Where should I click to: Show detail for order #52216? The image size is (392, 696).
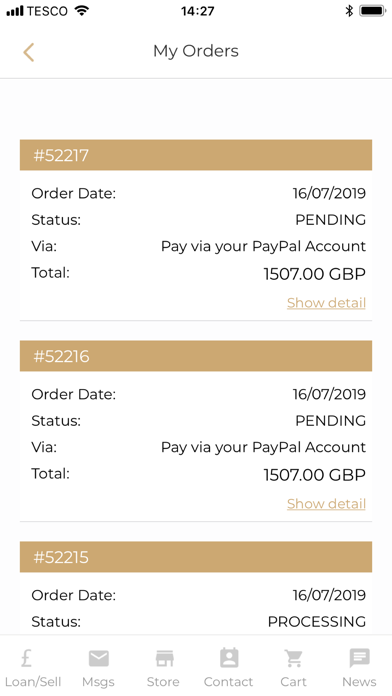click(326, 503)
